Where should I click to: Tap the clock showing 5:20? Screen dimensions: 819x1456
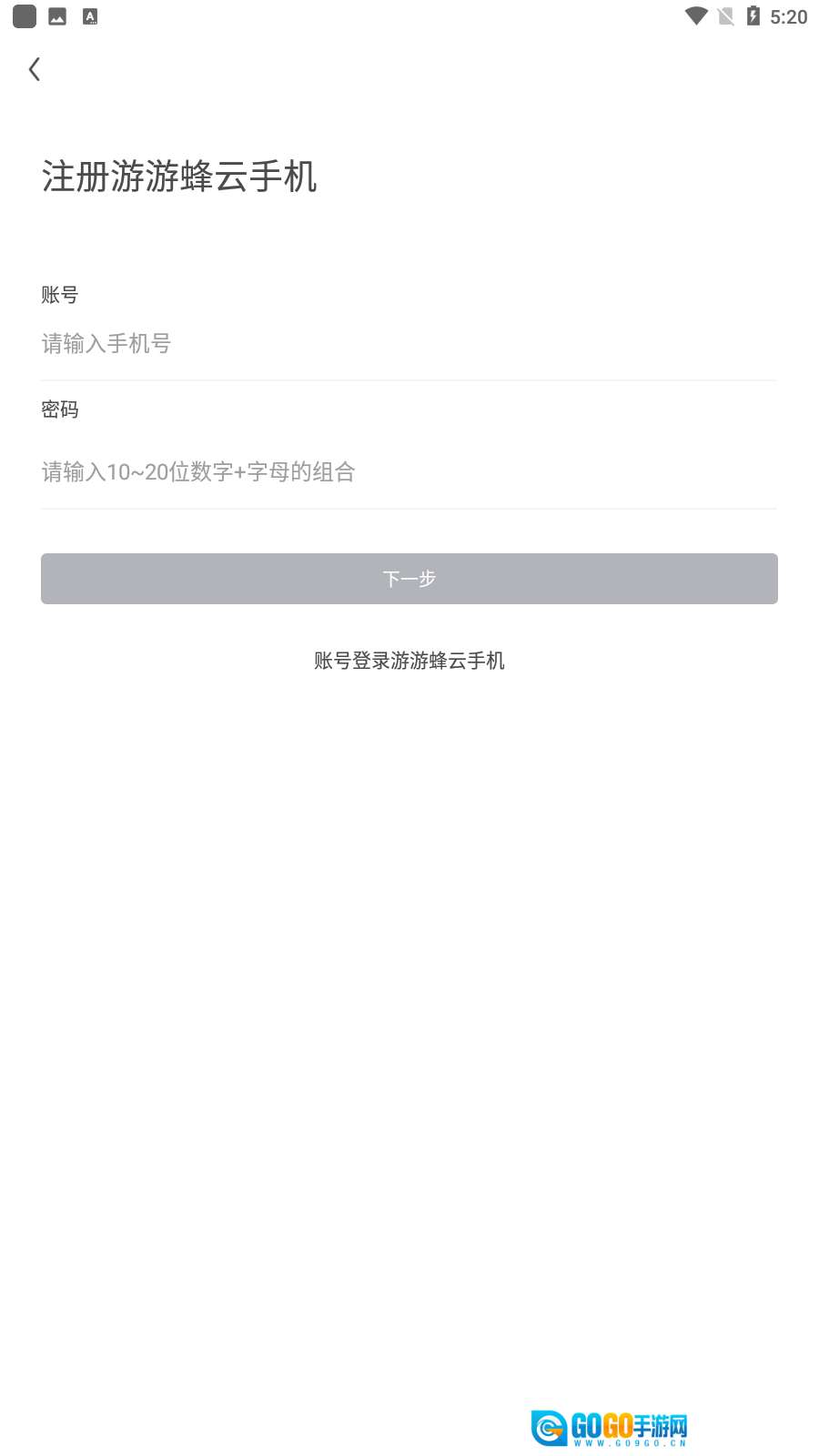788,15
